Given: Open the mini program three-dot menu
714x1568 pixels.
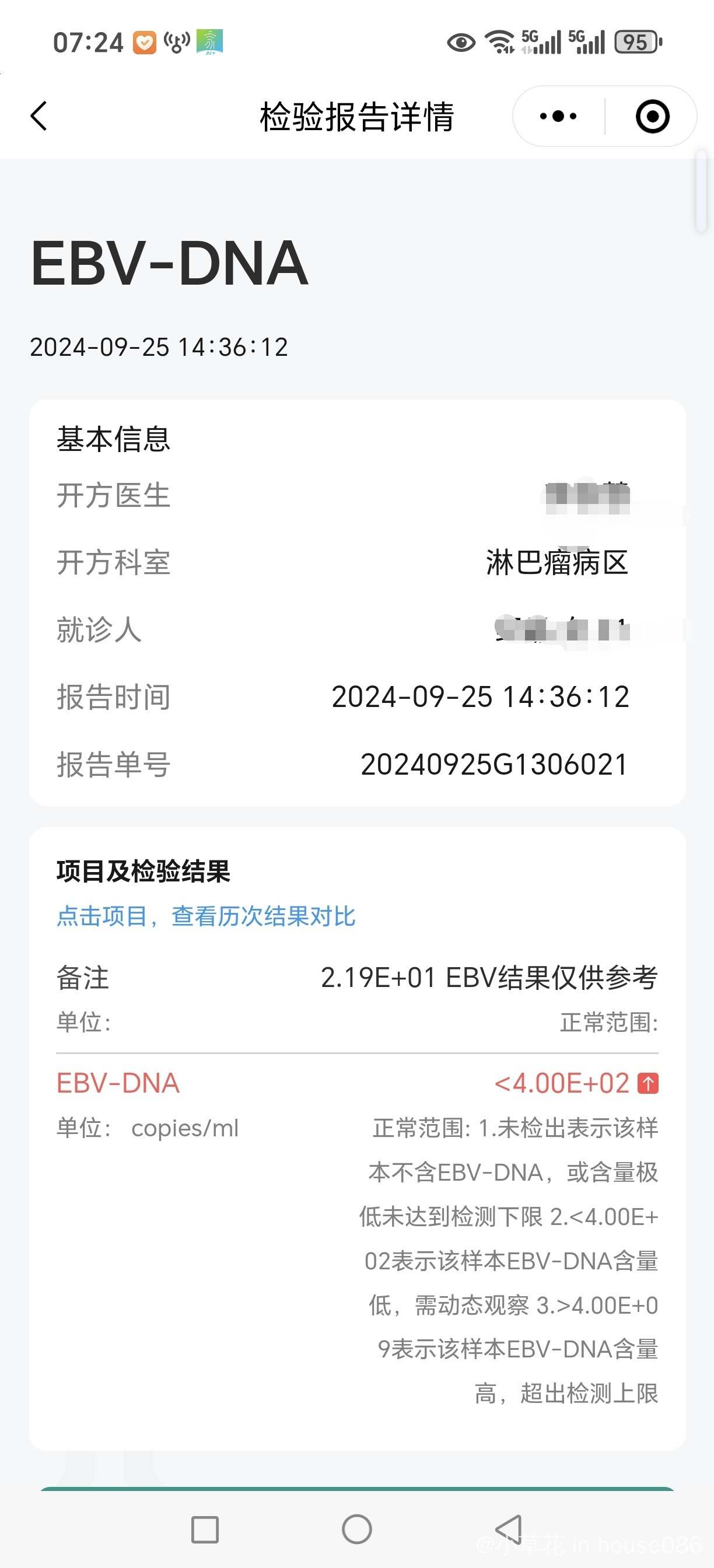Looking at the screenshot, I should (x=558, y=116).
